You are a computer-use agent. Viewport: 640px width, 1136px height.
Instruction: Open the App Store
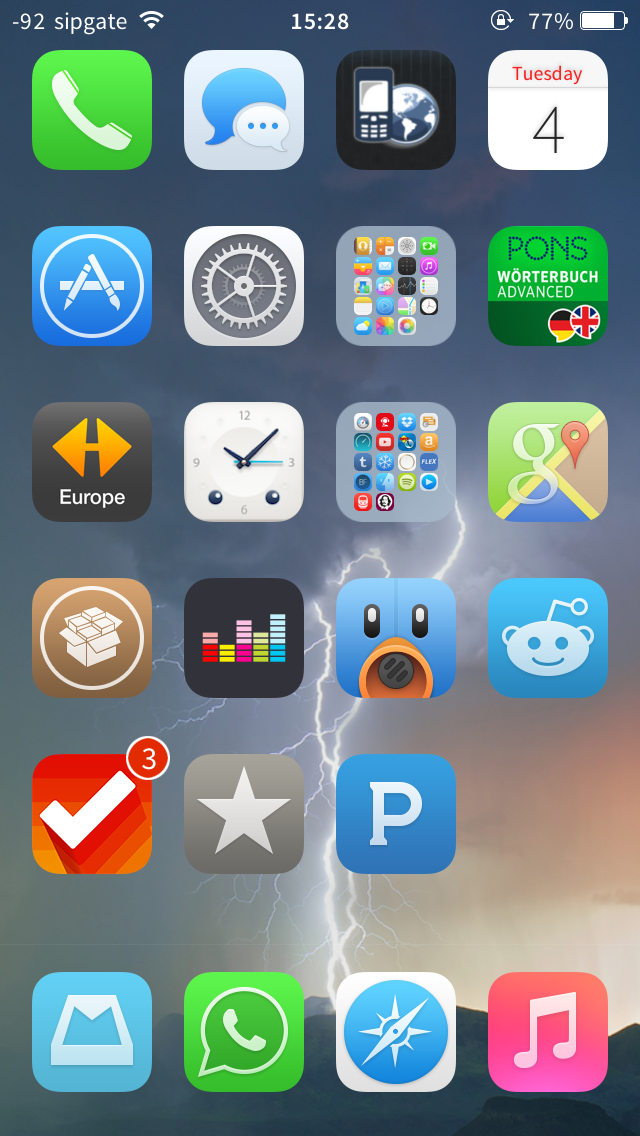92,286
